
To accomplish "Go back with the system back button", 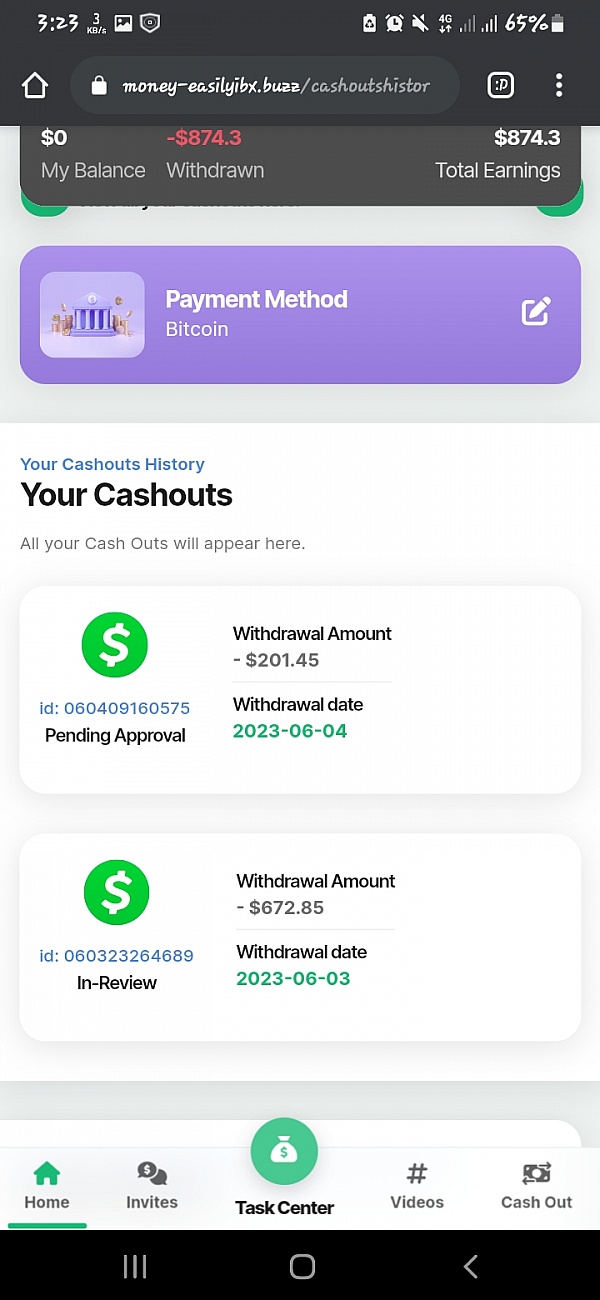I will coord(471,1267).
